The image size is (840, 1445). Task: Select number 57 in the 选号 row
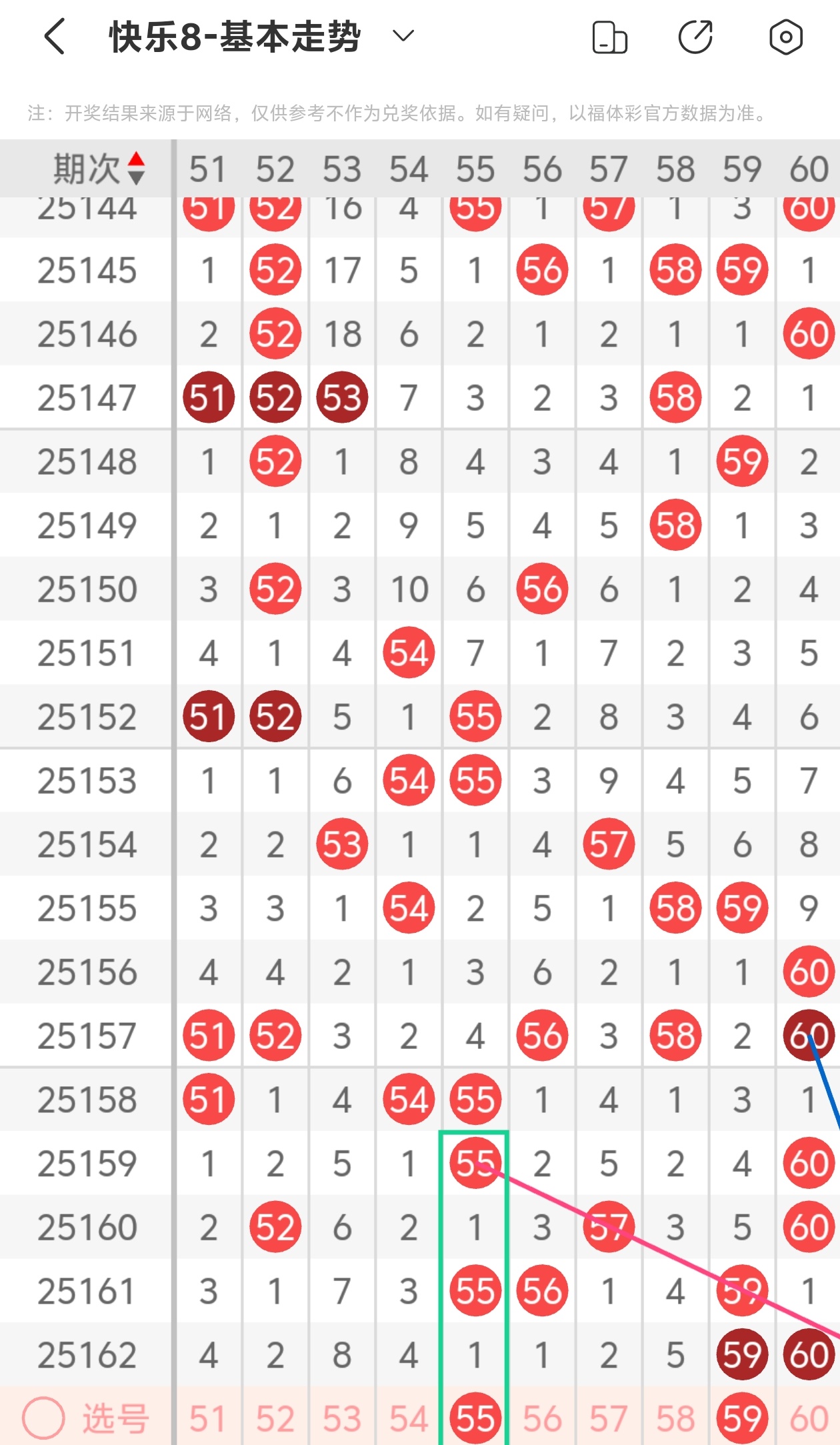(x=609, y=1418)
